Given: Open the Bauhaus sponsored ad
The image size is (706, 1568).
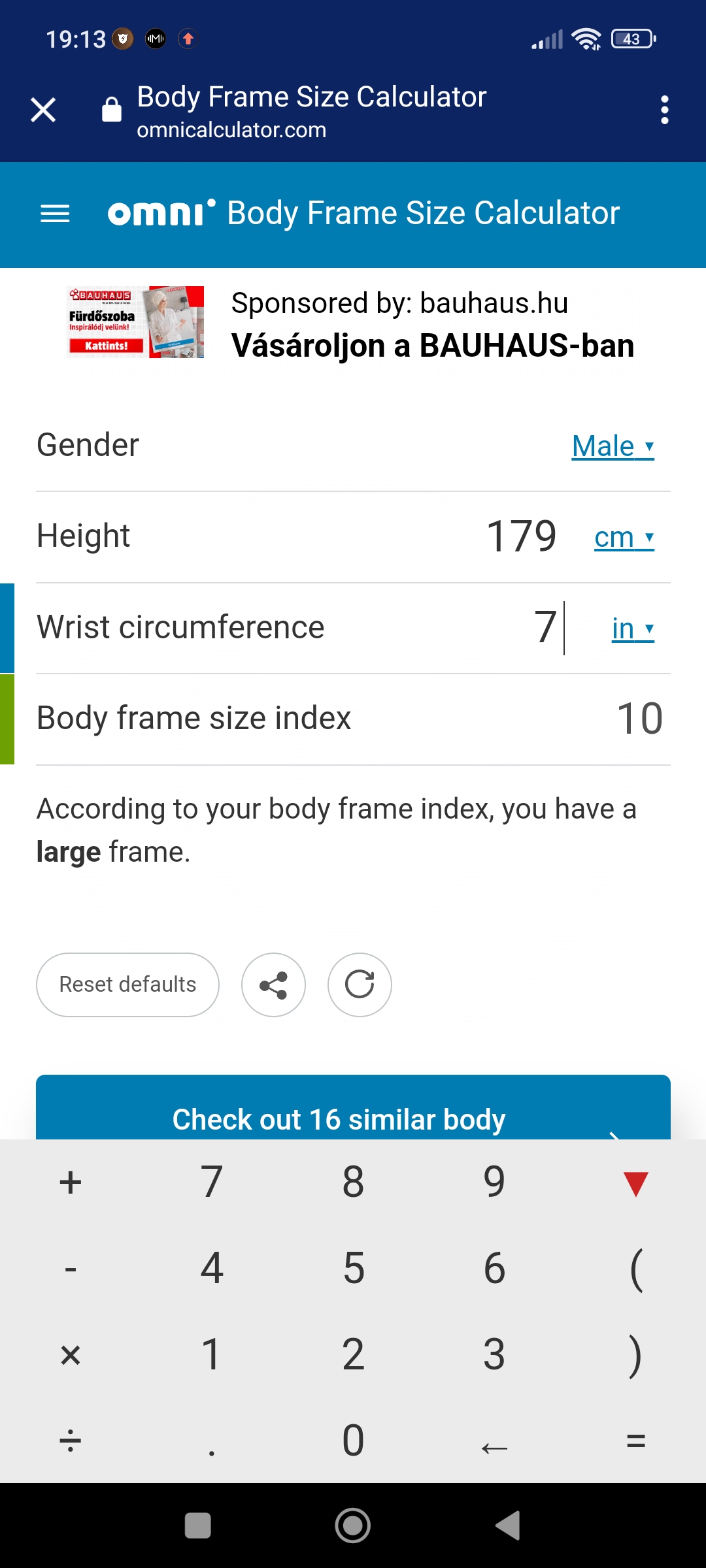Looking at the screenshot, I should click(353, 324).
